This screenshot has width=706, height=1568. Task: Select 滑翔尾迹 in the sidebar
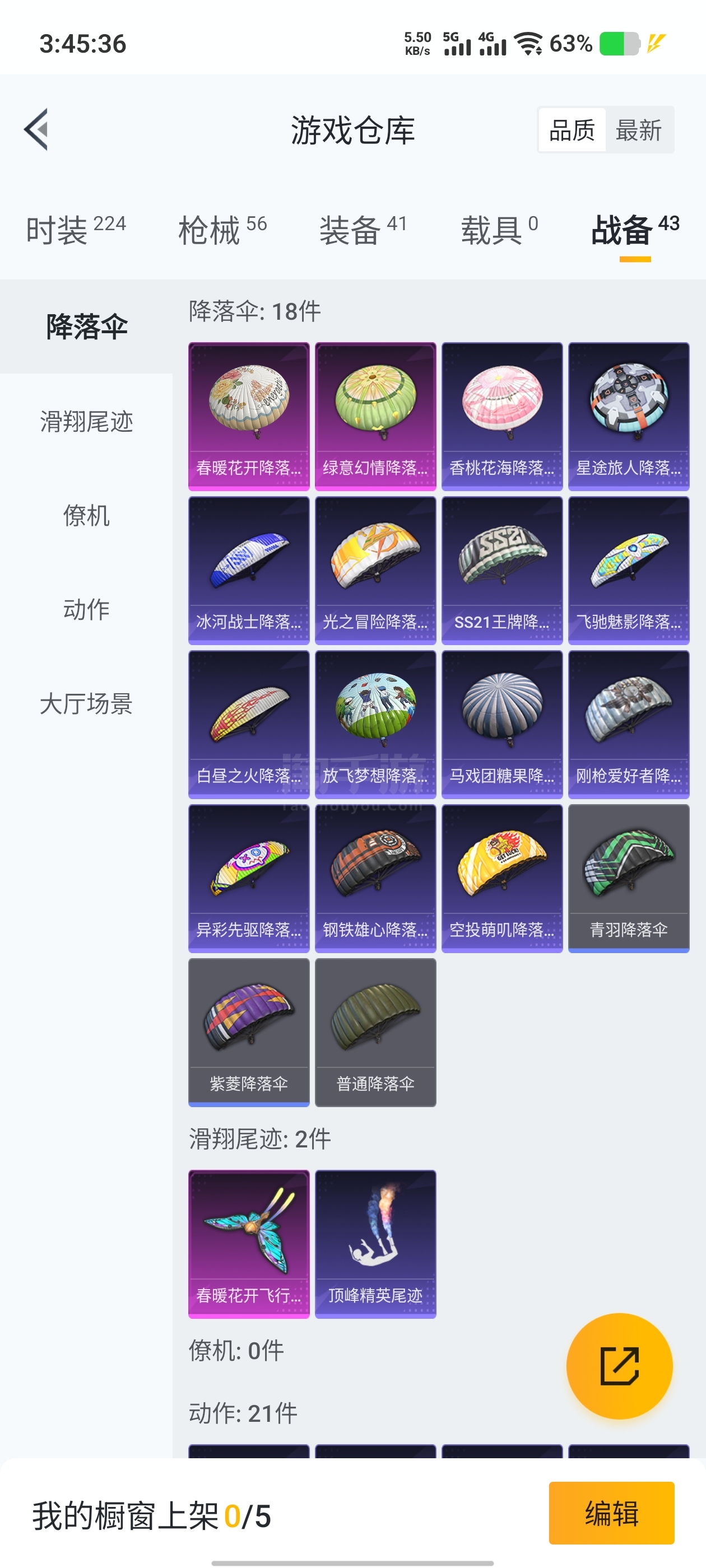86,421
